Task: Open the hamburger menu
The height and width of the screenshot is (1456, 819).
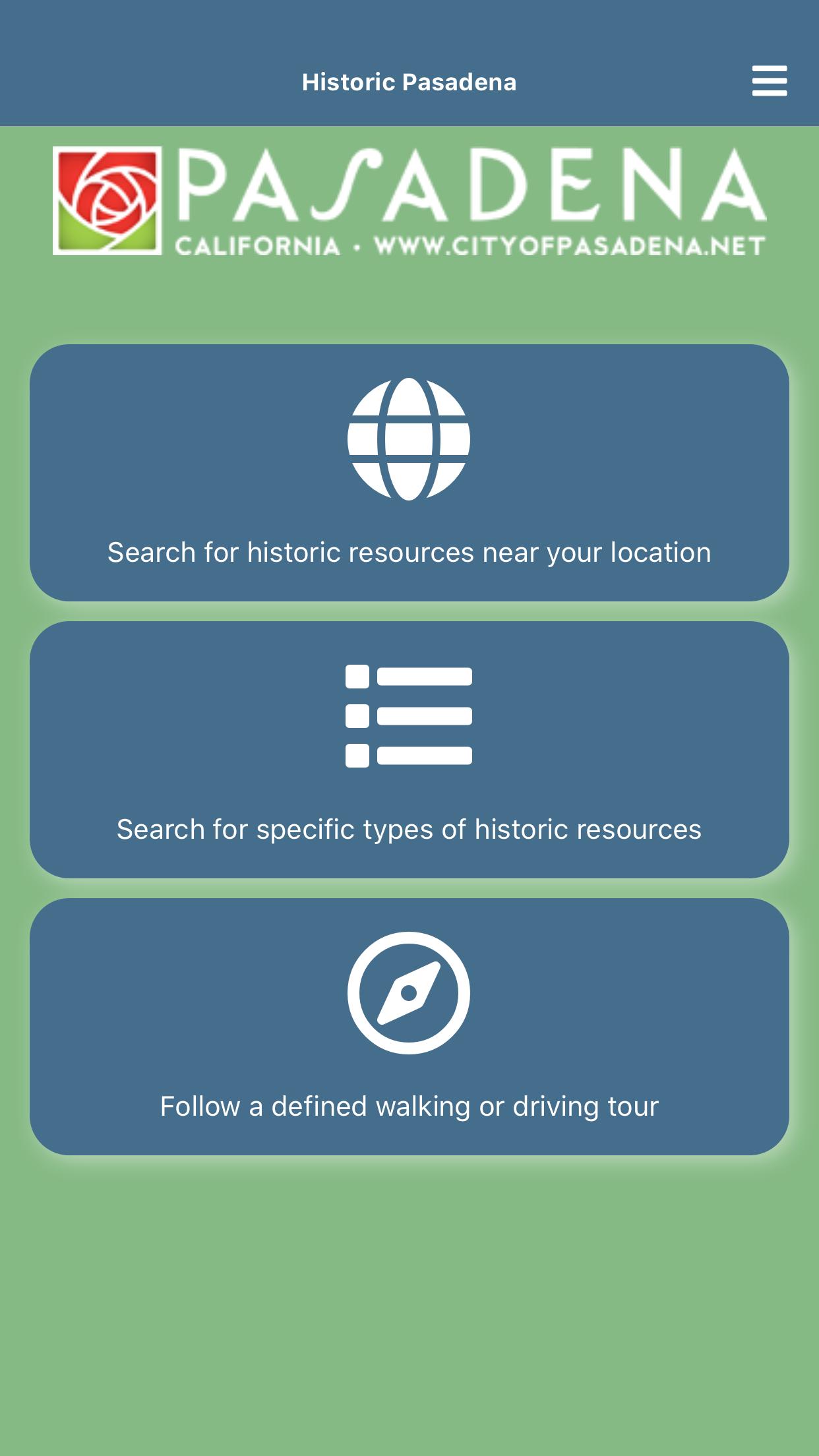Action: pos(769,81)
